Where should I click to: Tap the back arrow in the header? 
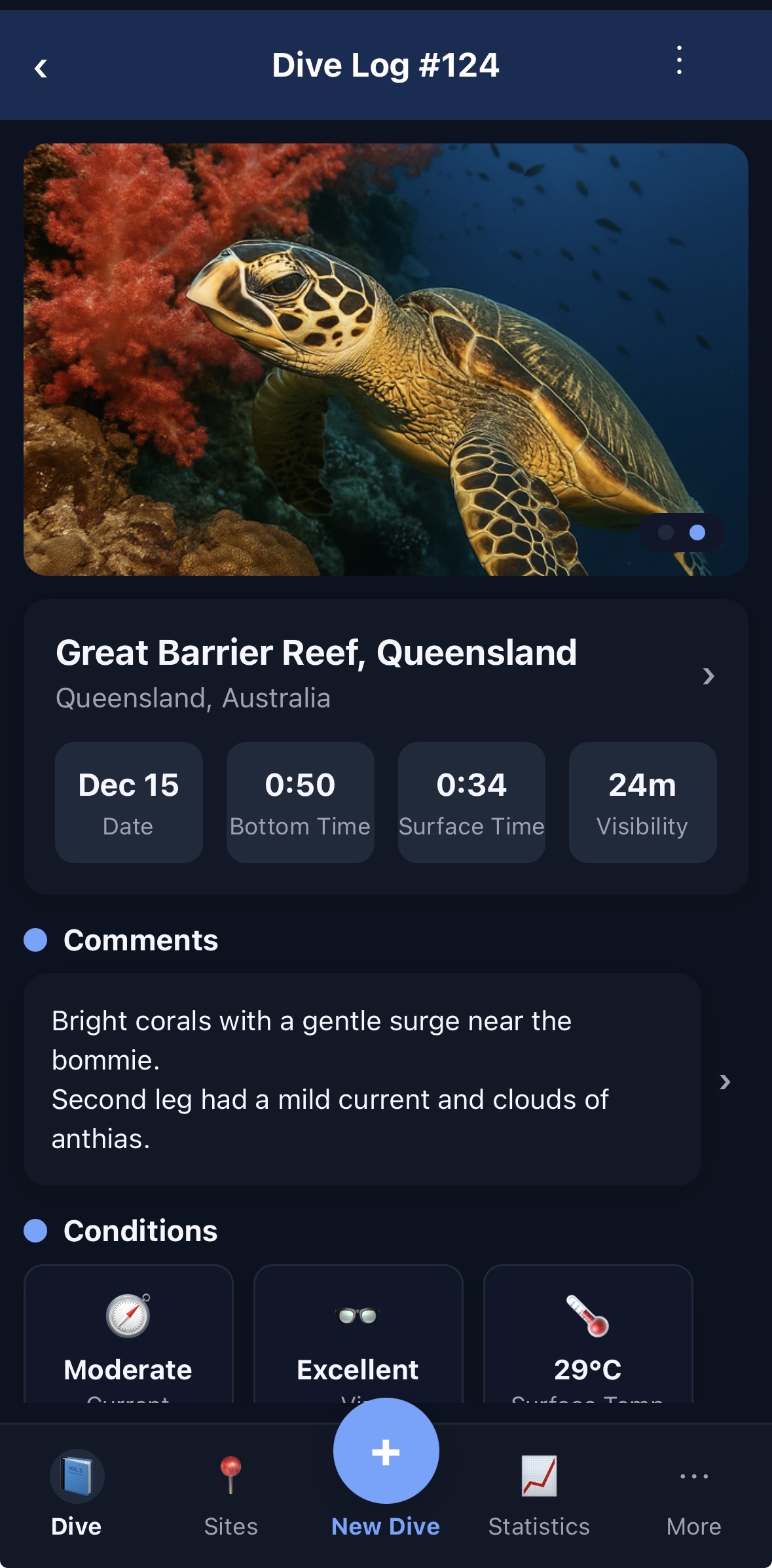(41, 68)
